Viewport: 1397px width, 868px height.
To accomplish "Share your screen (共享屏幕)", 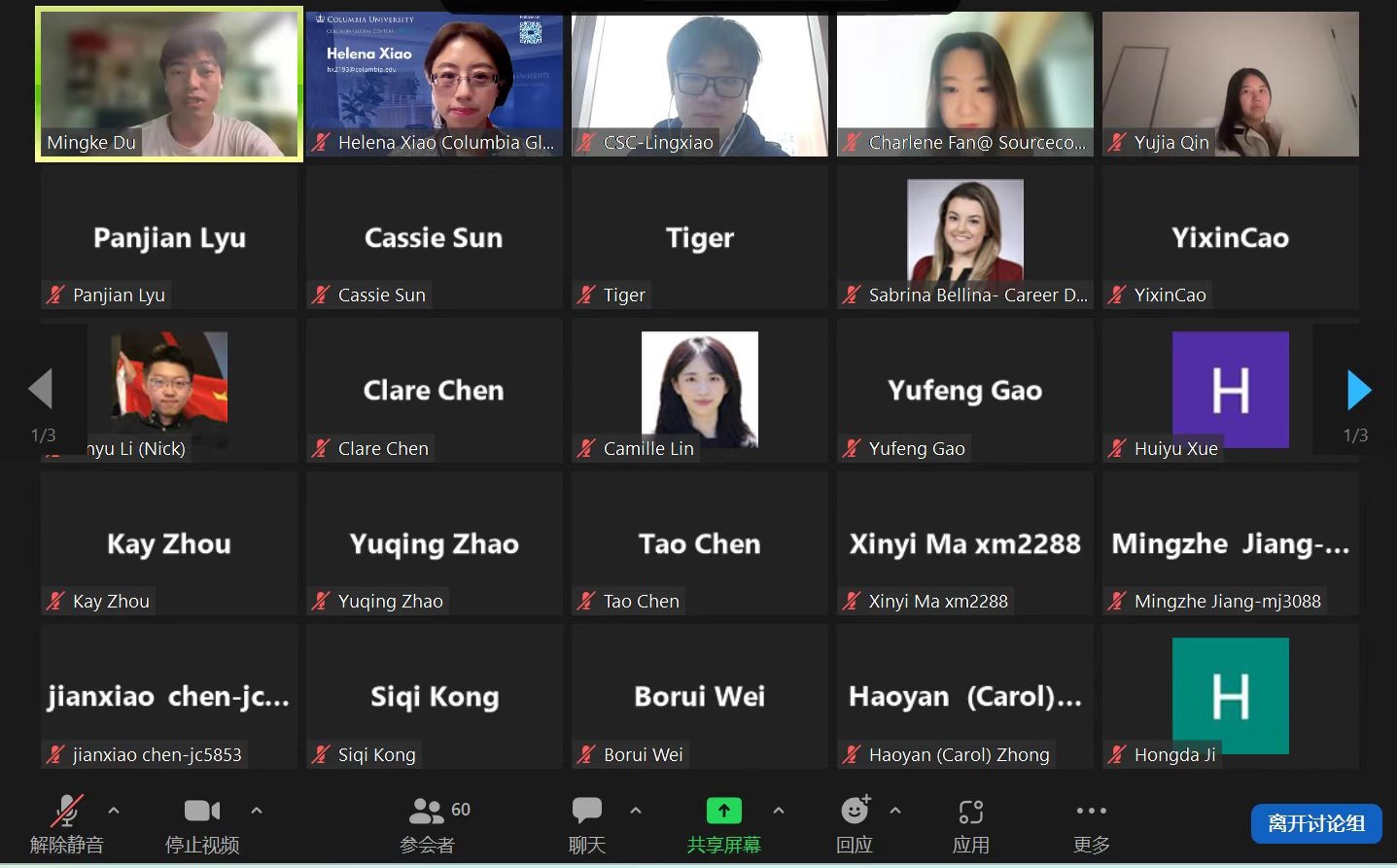I will 723,822.
